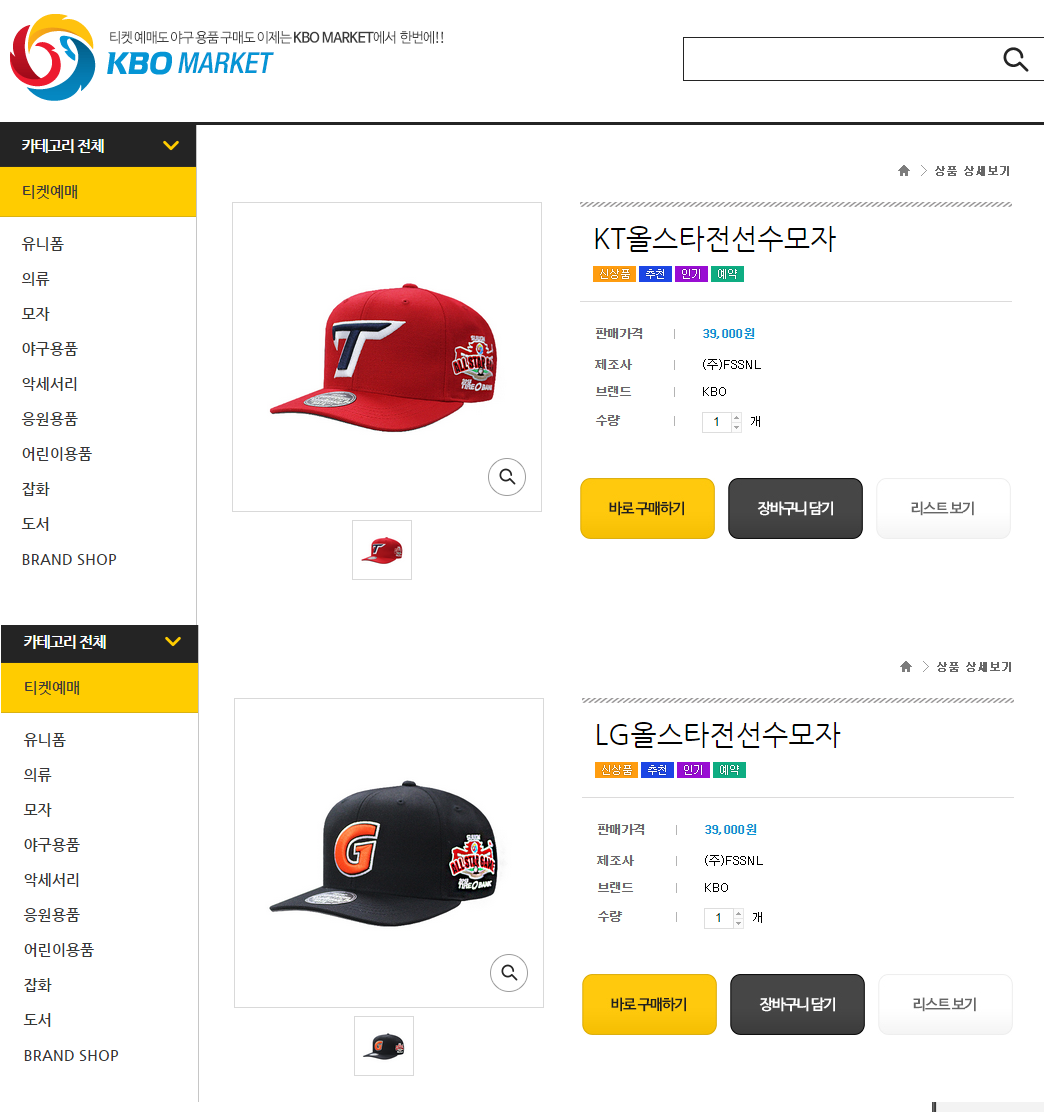Add LG올스타전선수모자 to cart with 장바구니 담기
The image size is (1044, 1112).
click(x=797, y=1004)
